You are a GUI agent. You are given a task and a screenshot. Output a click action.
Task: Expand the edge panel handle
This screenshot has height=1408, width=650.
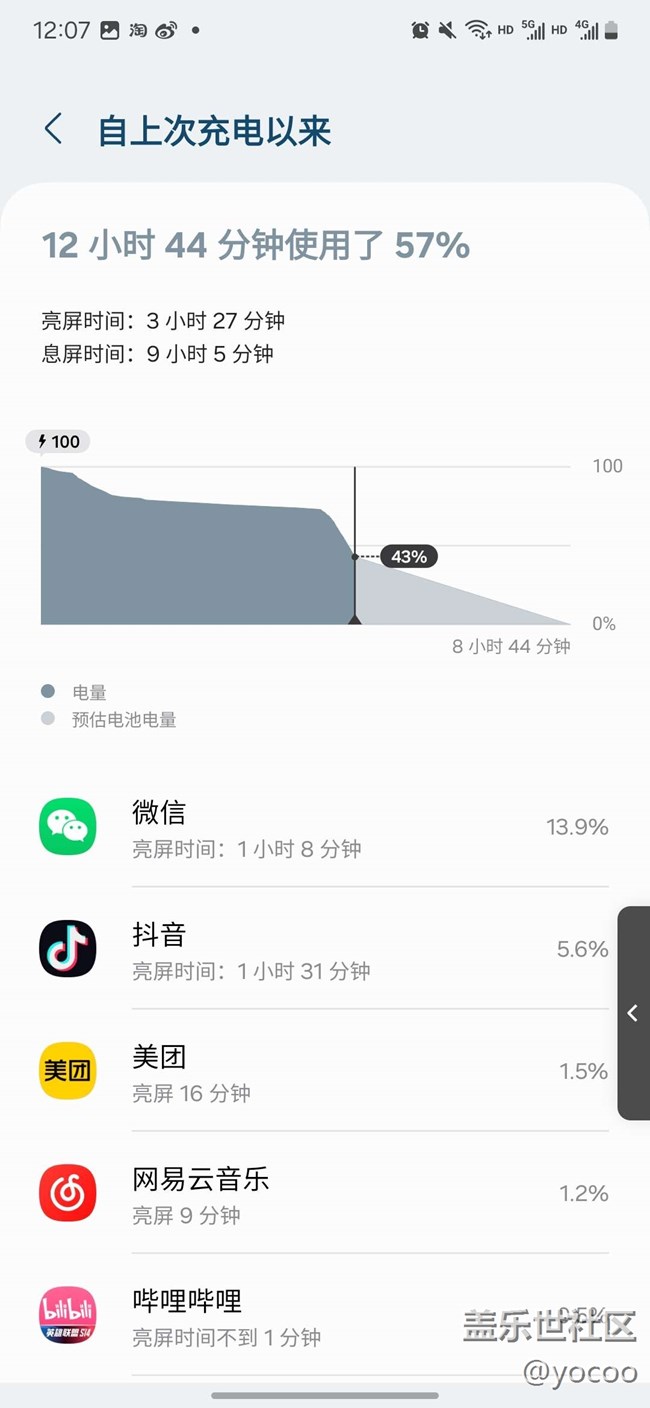click(x=633, y=1013)
